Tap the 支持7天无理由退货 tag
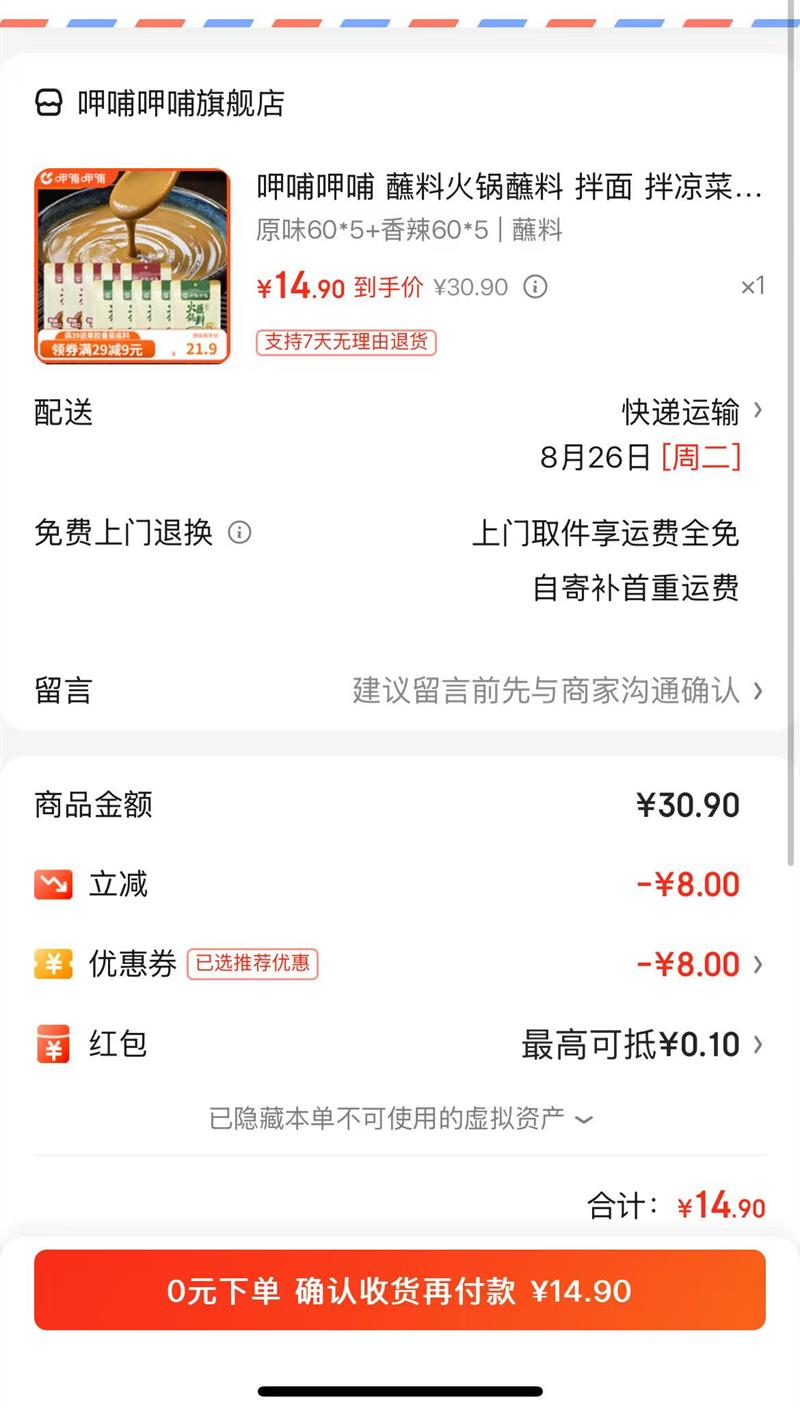The image size is (800, 1413). (x=346, y=342)
